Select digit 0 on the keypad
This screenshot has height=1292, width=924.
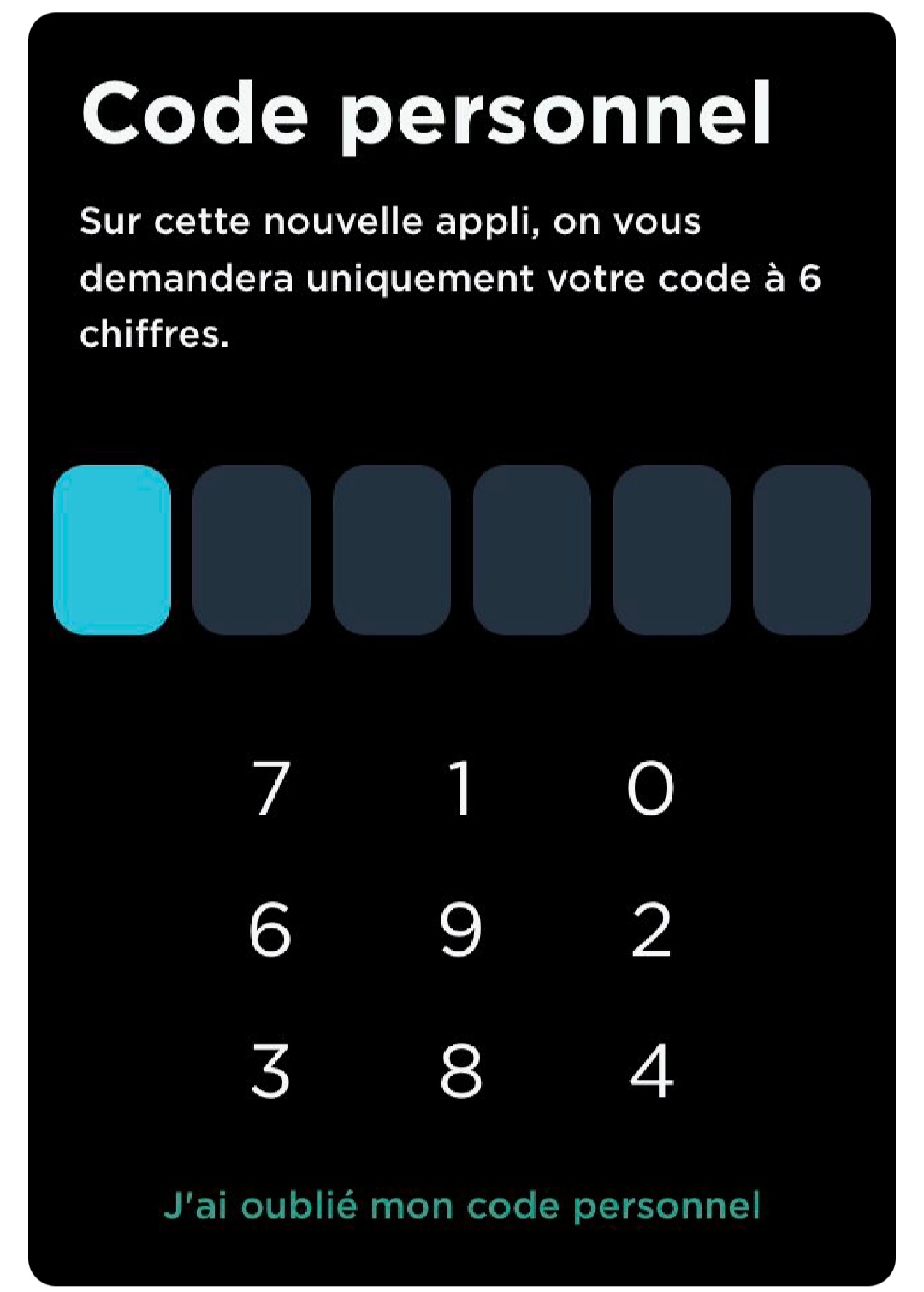650,788
